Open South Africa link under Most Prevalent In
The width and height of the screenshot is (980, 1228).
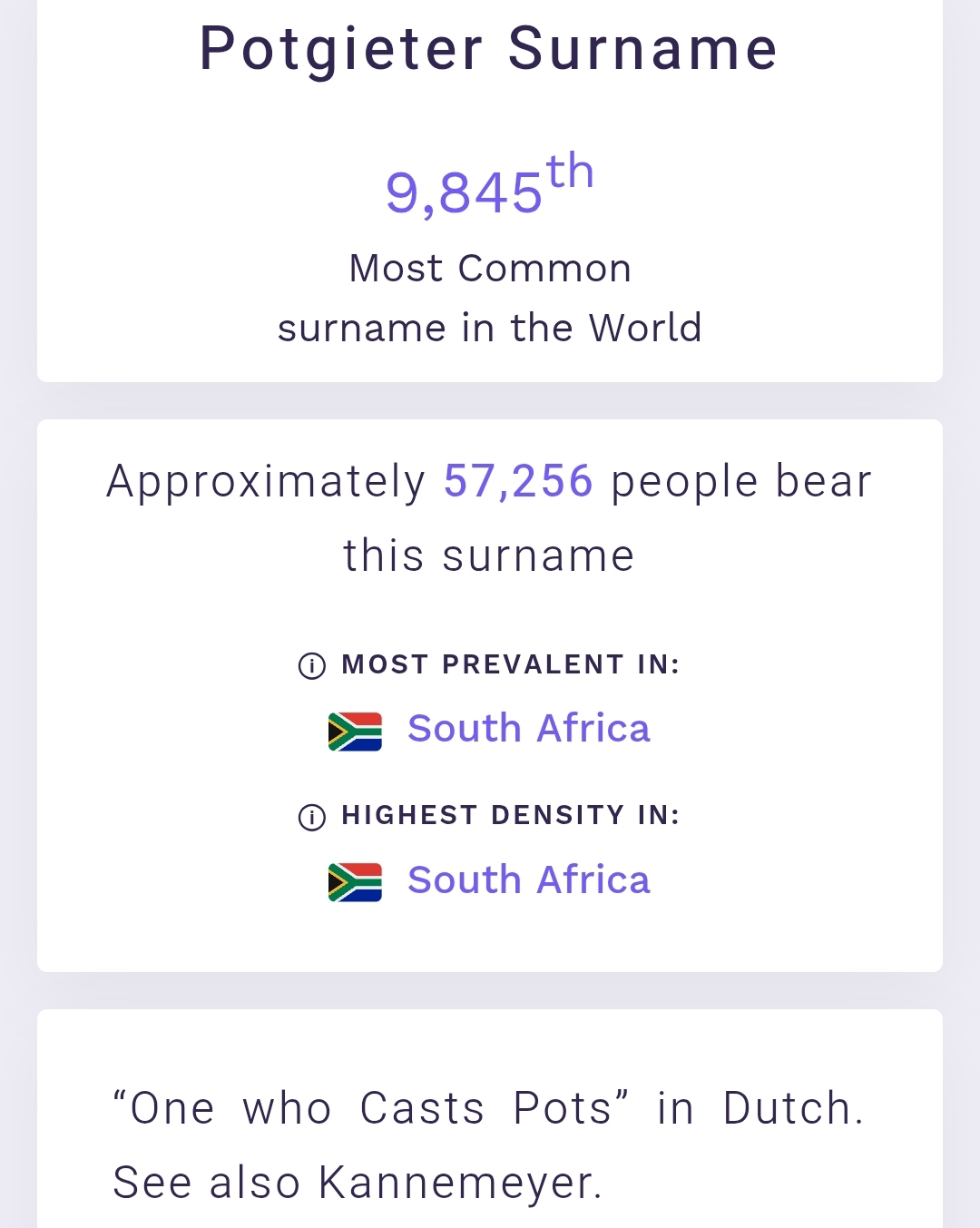tap(528, 729)
